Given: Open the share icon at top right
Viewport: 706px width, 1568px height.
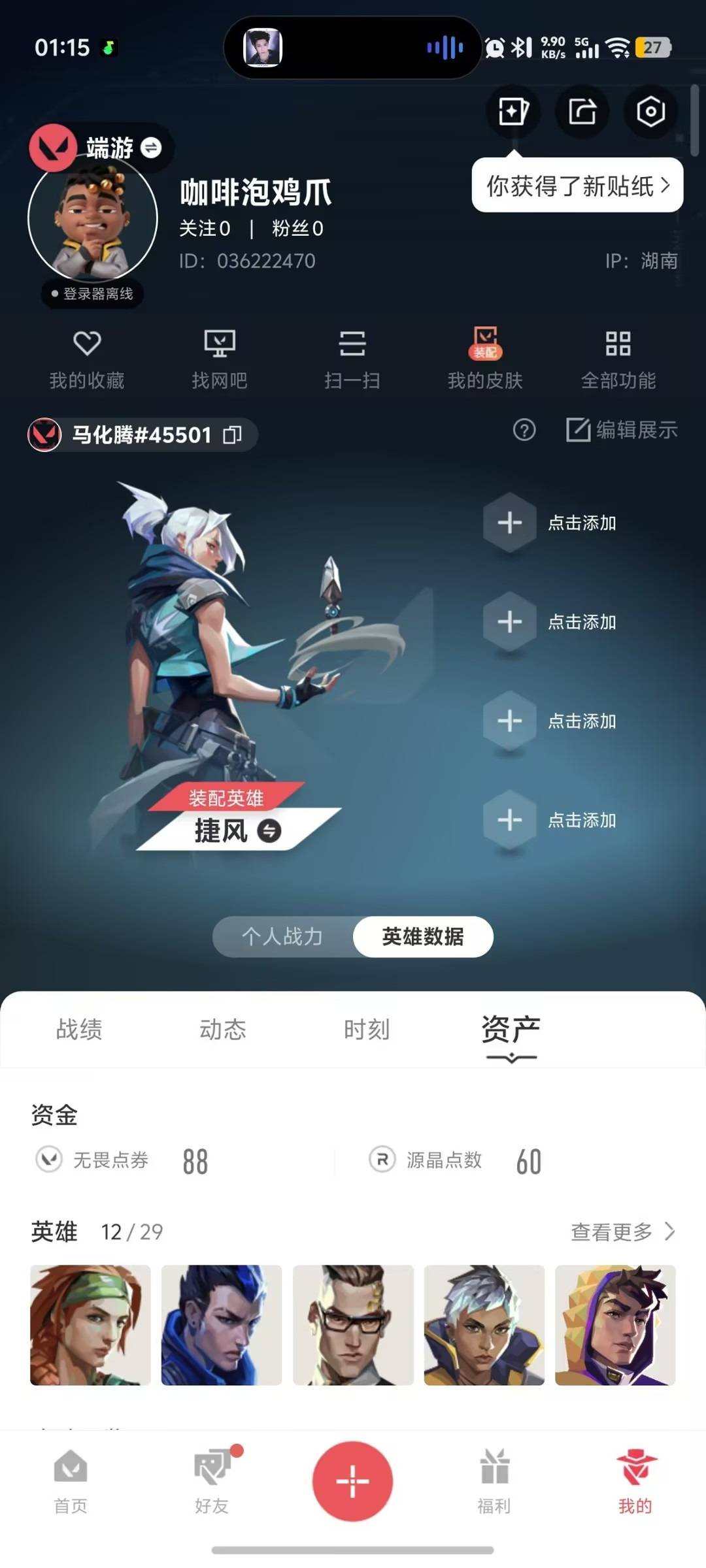Looking at the screenshot, I should 582,112.
